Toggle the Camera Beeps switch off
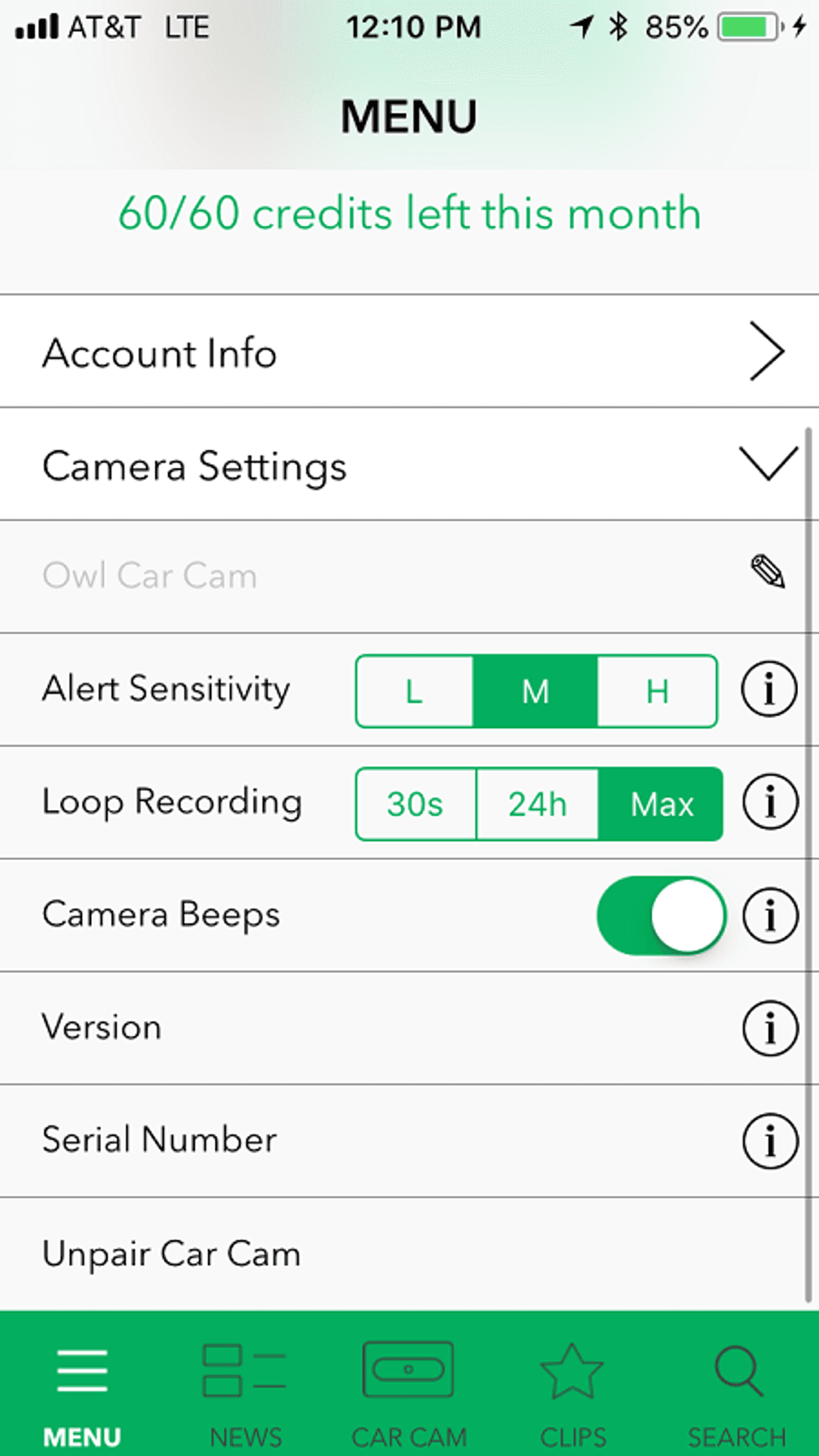This screenshot has height=1456, width=819. click(660, 915)
